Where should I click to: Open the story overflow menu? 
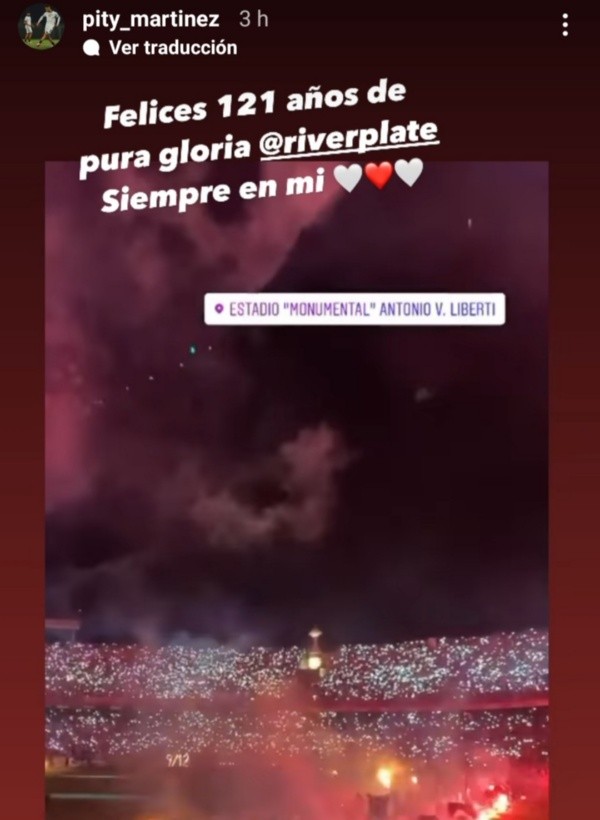pyautogui.click(x=565, y=26)
